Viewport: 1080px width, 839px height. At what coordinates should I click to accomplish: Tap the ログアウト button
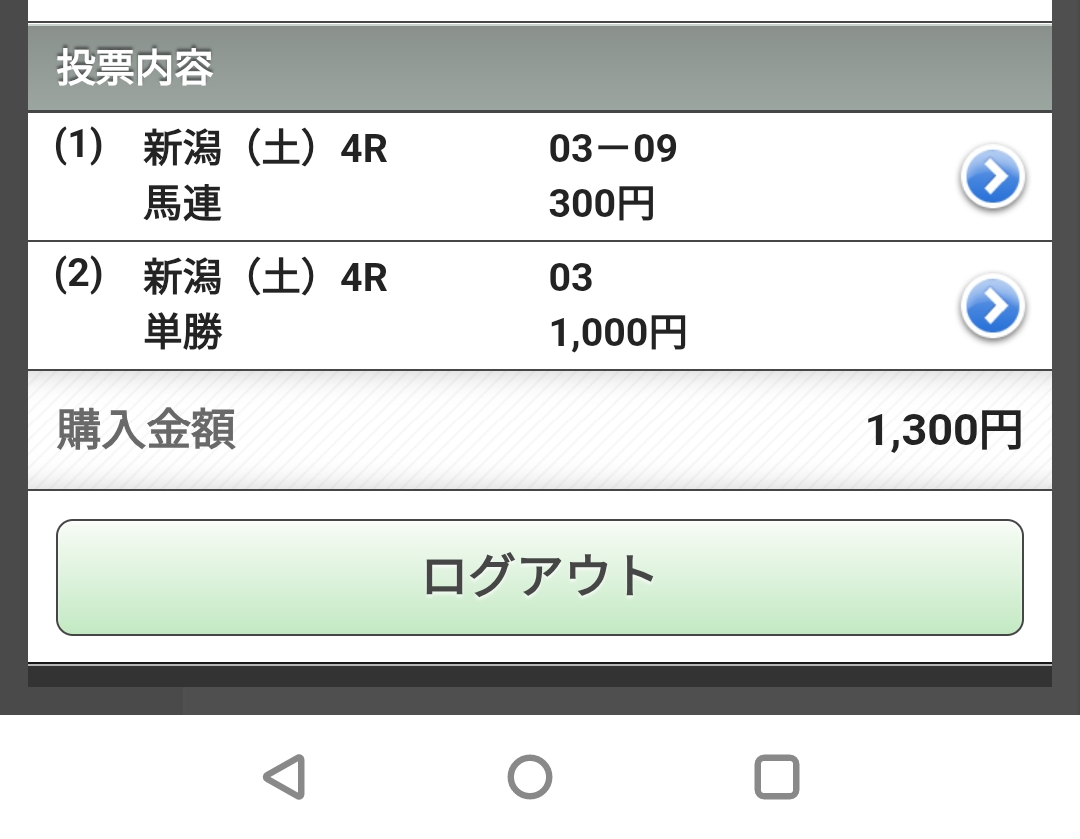(x=540, y=577)
